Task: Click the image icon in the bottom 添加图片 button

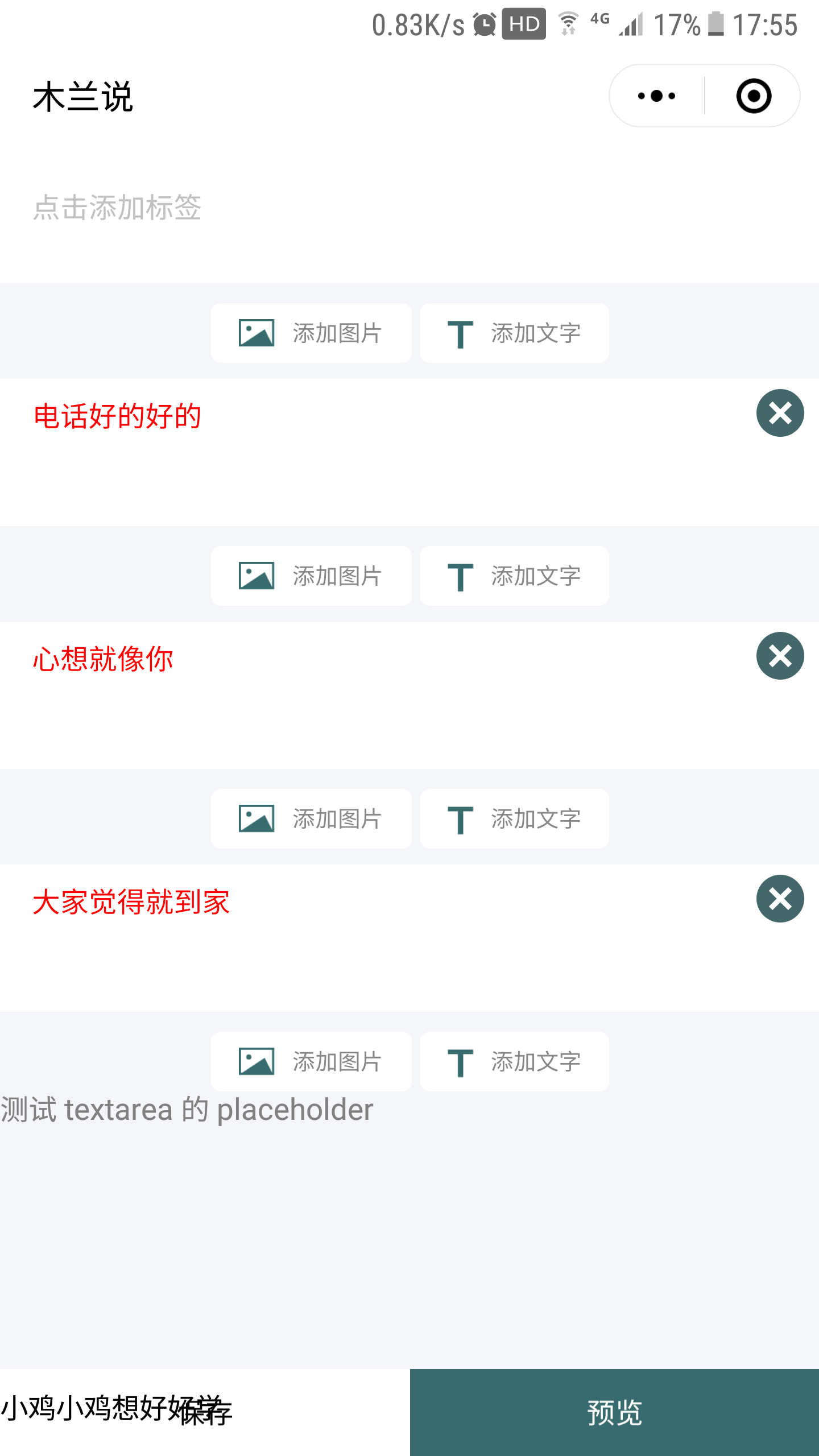Action: click(x=257, y=1061)
